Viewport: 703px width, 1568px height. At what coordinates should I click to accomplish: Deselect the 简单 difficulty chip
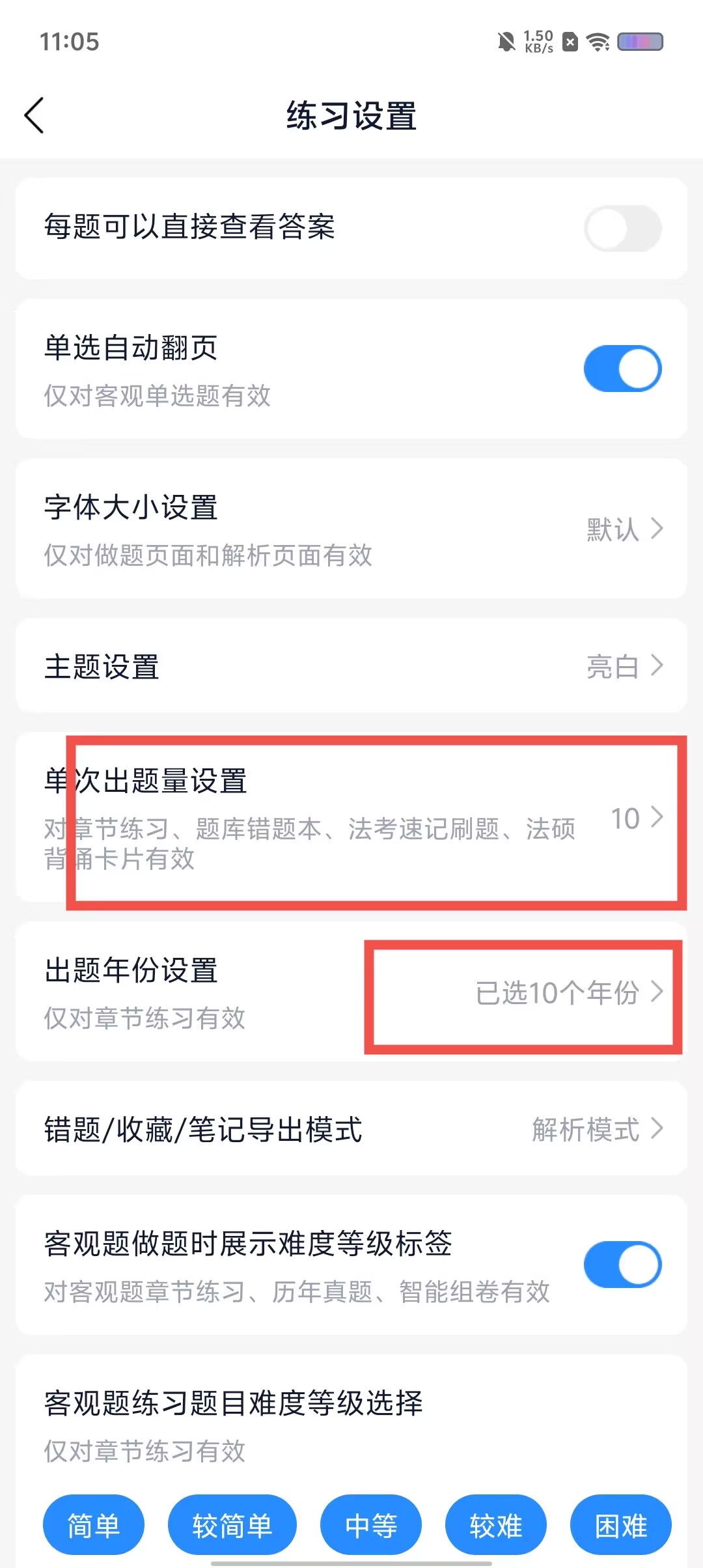click(94, 1525)
